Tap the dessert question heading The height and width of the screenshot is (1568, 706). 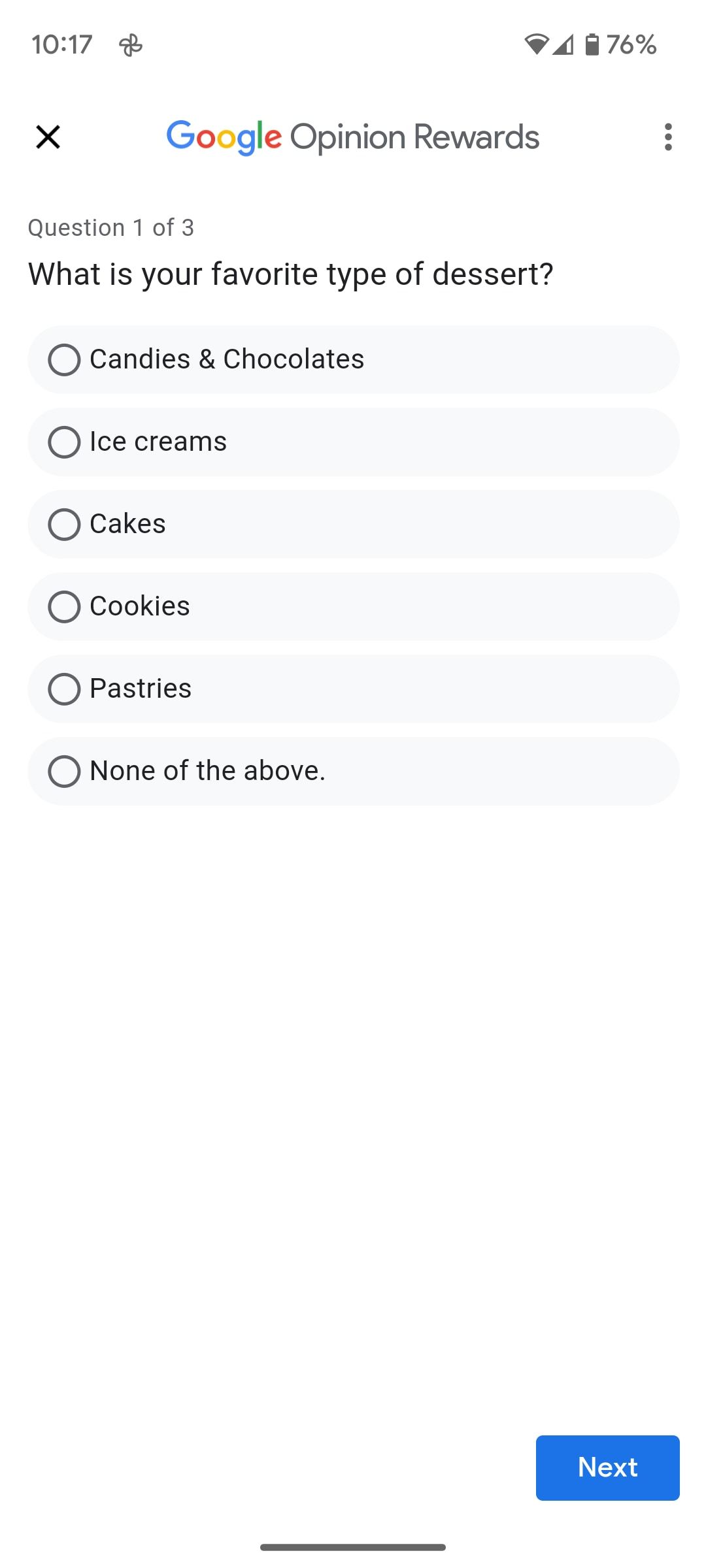pyautogui.click(x=290, y=274)
